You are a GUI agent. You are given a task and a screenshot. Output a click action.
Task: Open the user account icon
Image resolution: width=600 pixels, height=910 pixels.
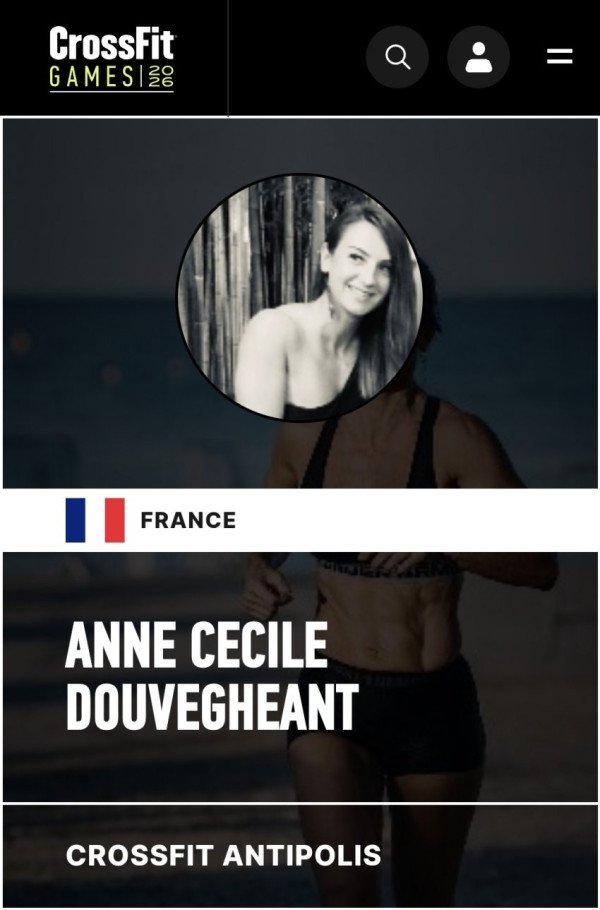tap(478, 57)
